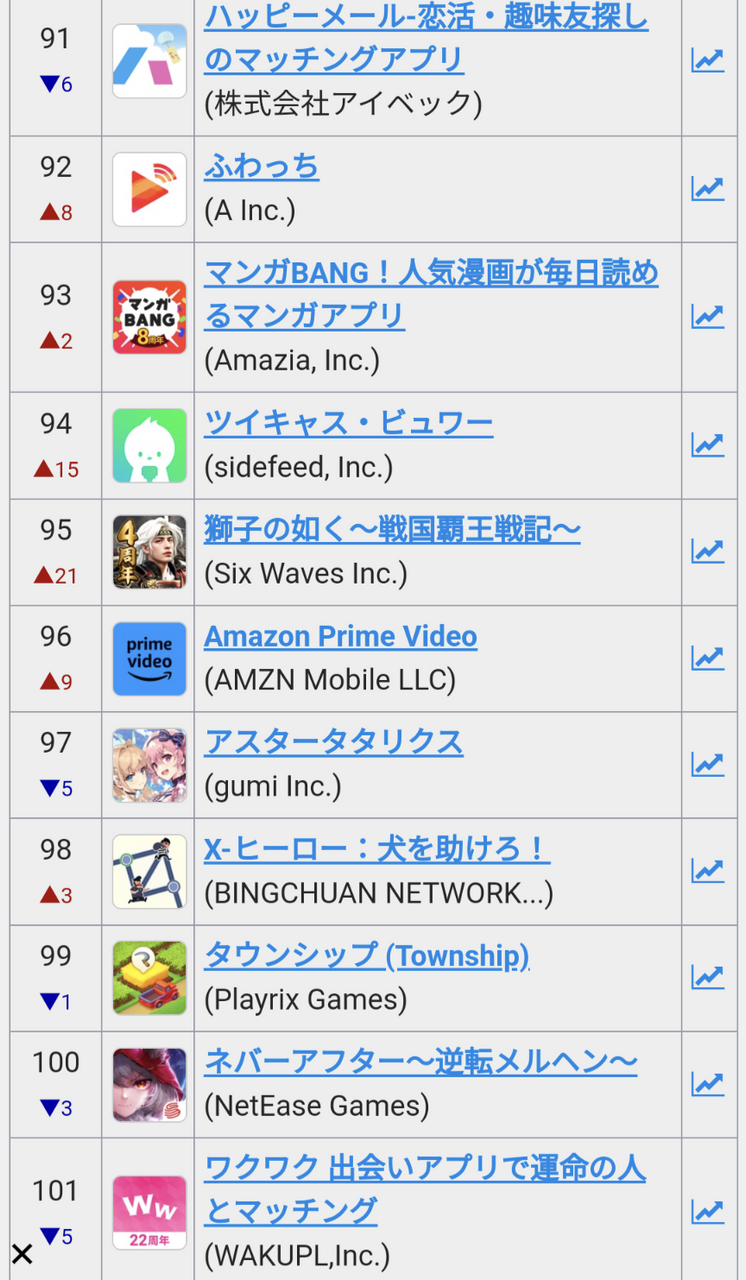The height and width of the screenshot is (1280, 746).
Task: Select the アスタータタリクス app icon
Action: point(149,765)
